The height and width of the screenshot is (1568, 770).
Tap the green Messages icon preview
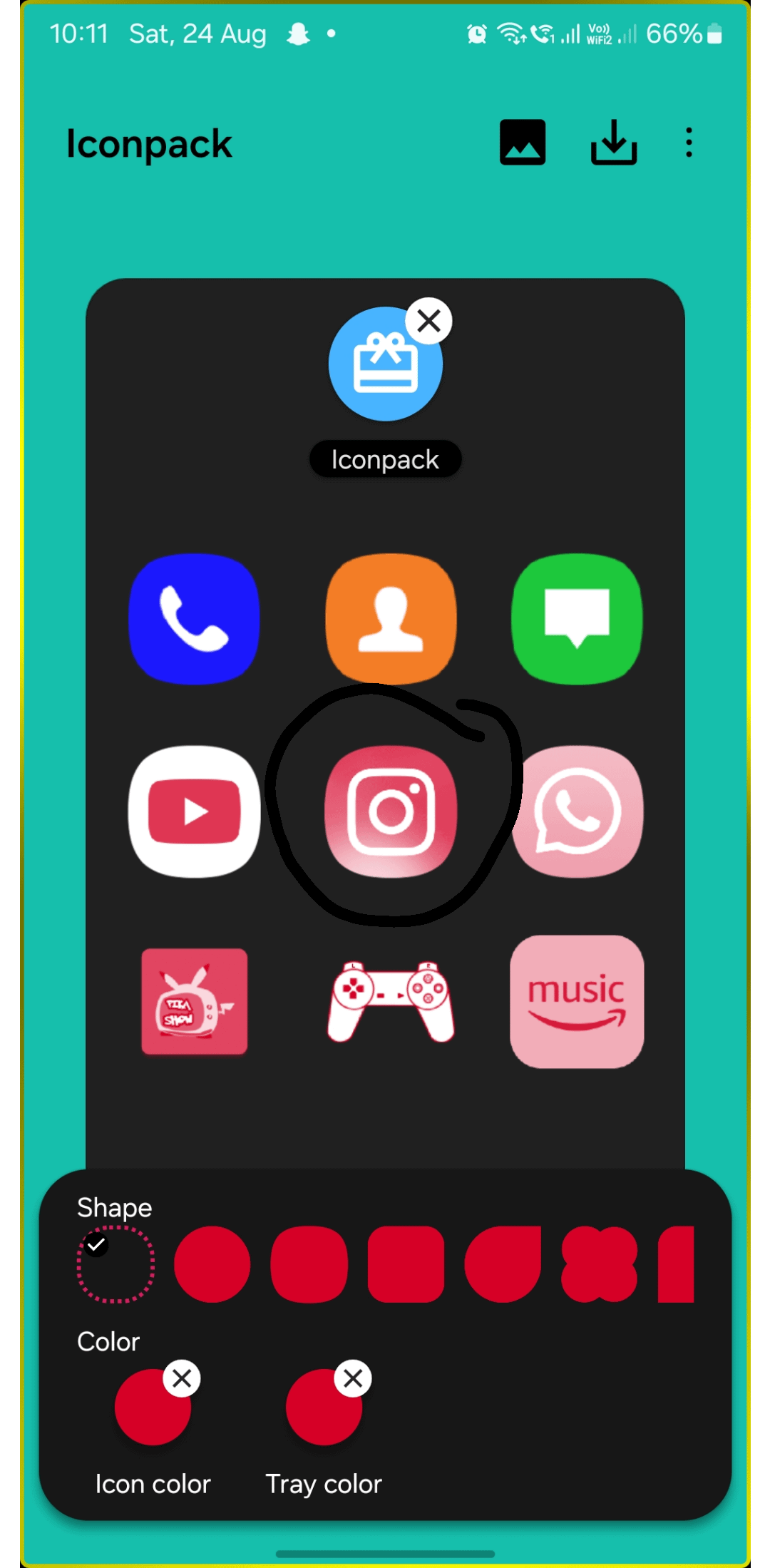[577, 618]
